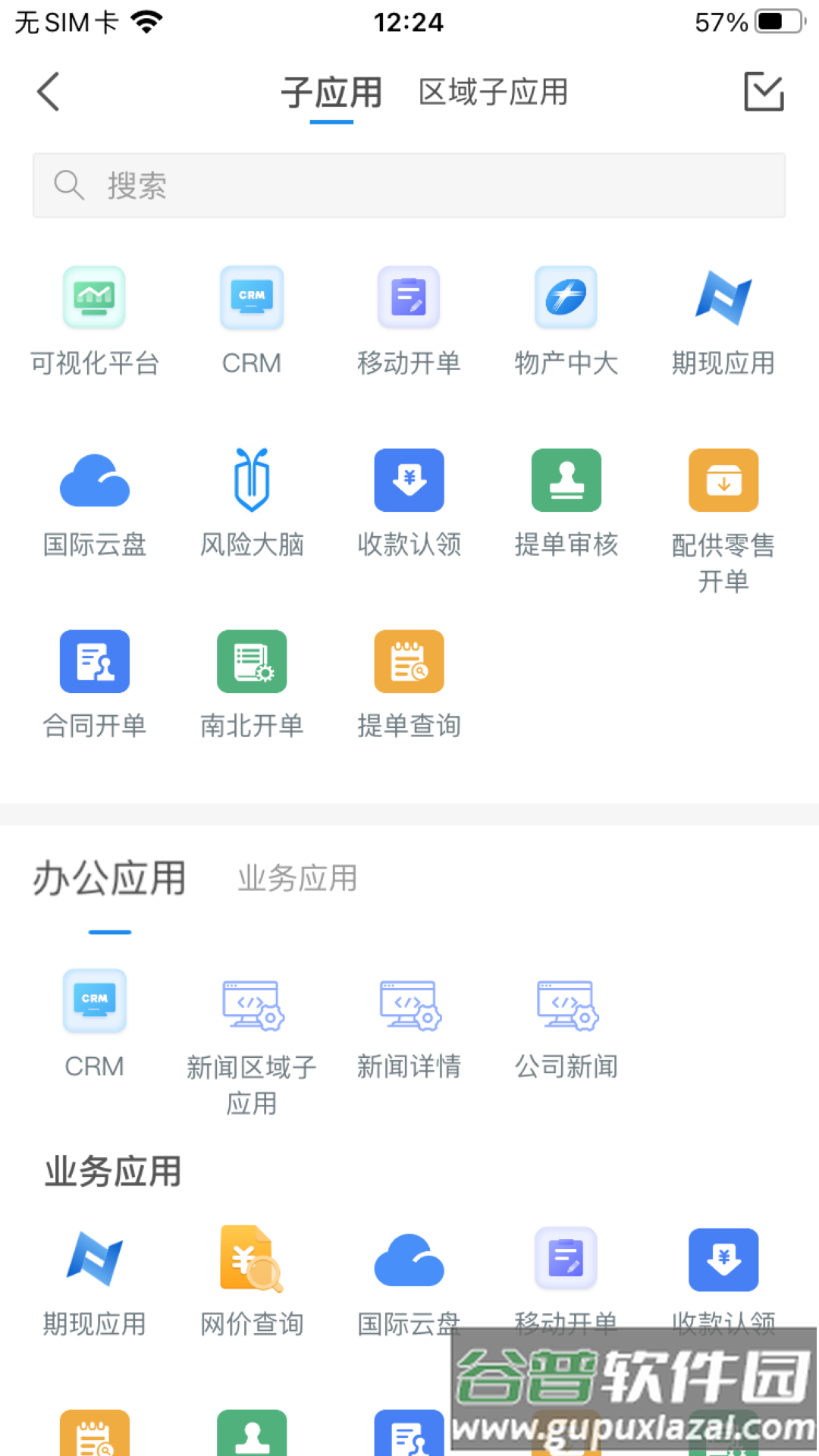819x1456 pixels.
Task: Open the 期现应用 icon
Action: coord(723,318)
